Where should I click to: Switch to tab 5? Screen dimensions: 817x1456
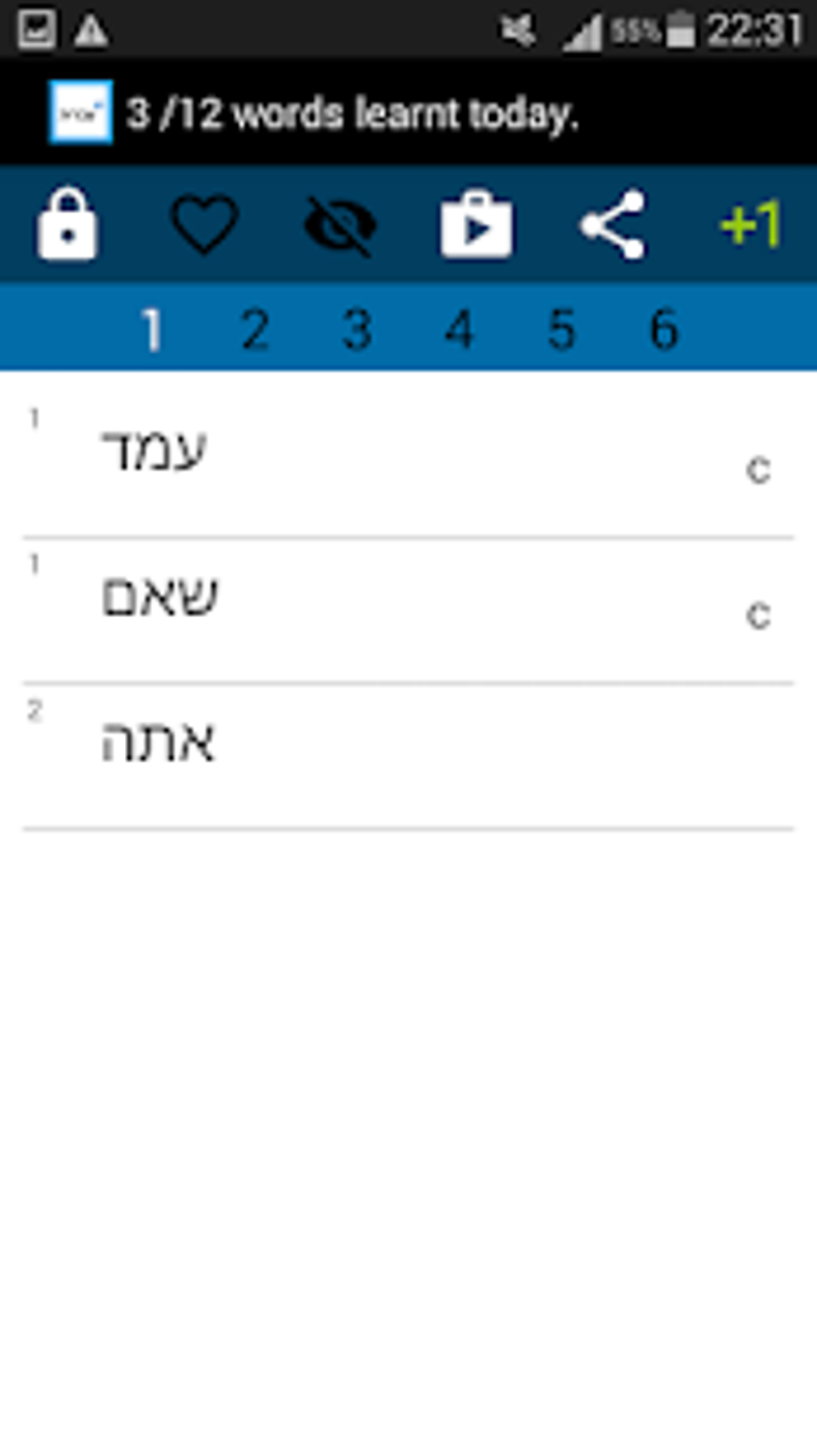click(561, 329)
